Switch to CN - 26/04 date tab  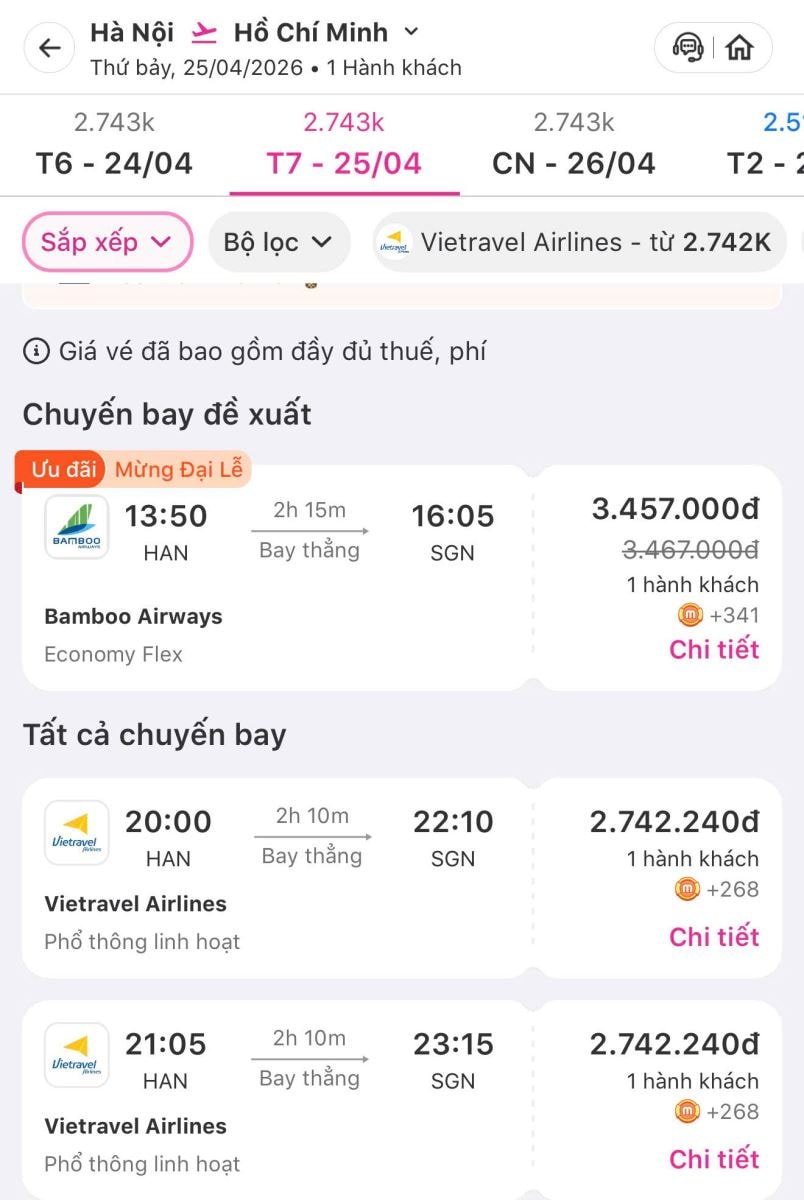point(574,146)
